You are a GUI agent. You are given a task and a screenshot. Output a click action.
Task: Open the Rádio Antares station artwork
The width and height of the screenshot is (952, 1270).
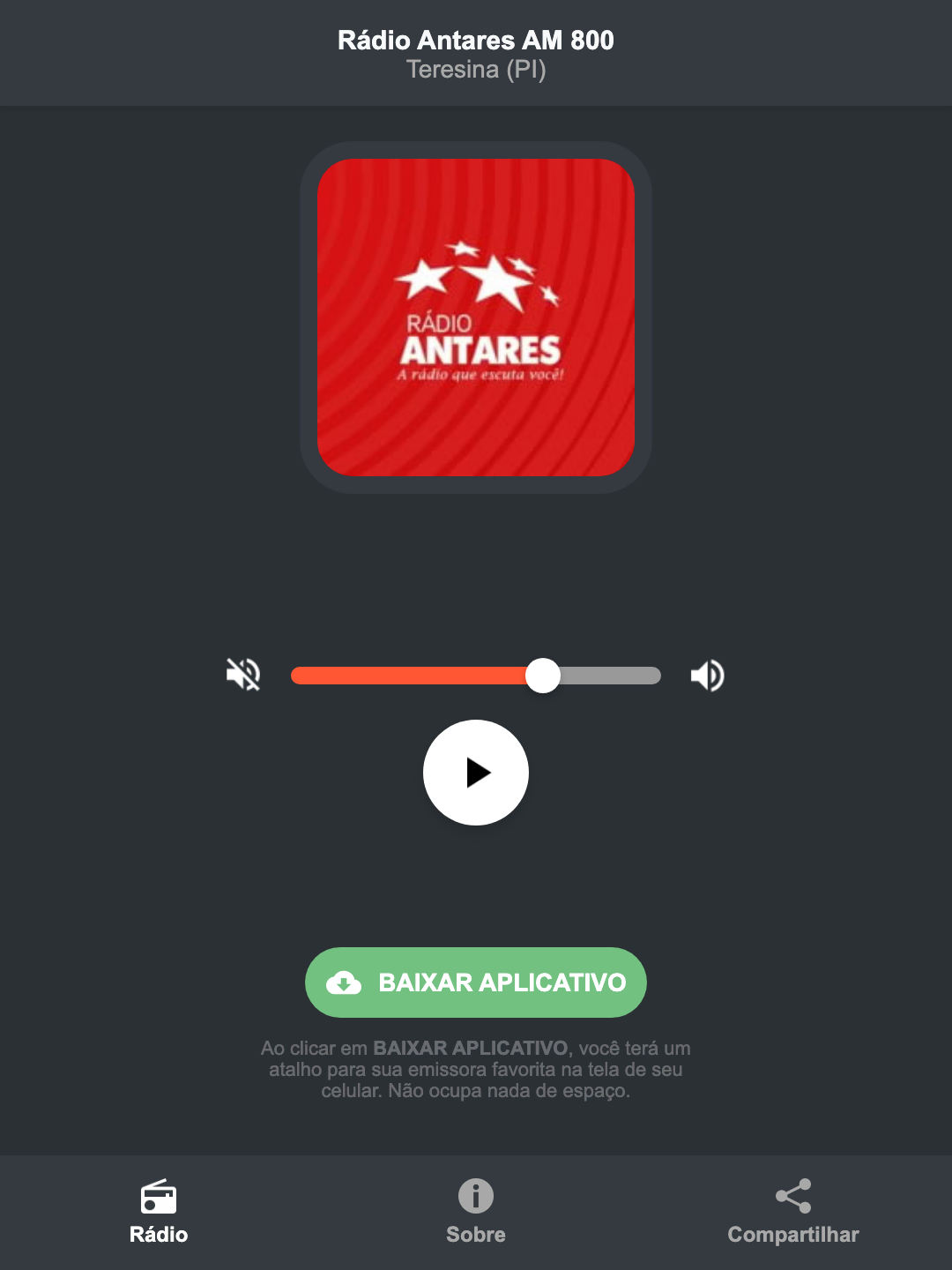(x=475, y=313)
